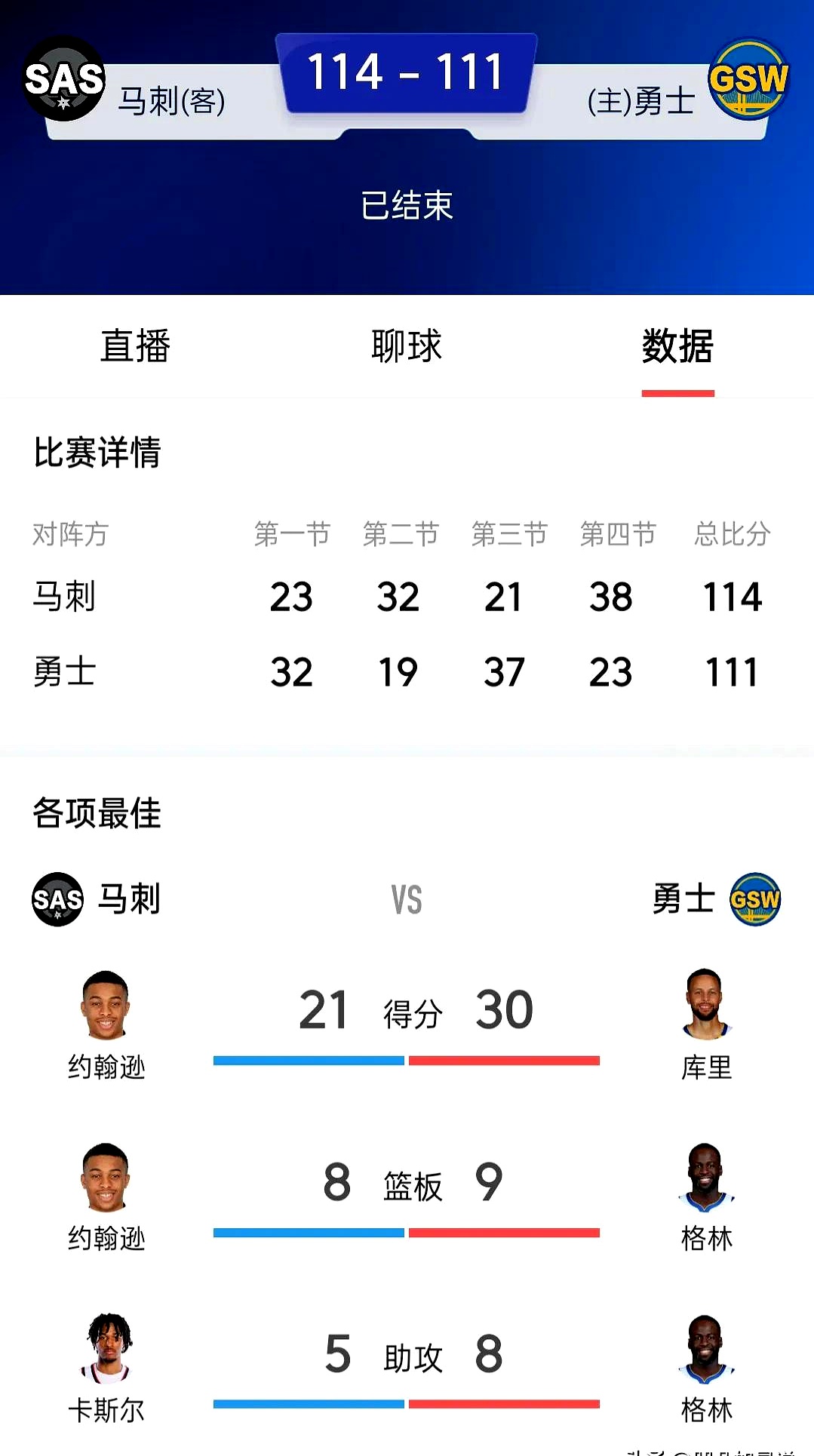Screen dimensions: 814x1456
Task: Click the 114 - 111 score banner
Action: [407, 72]
